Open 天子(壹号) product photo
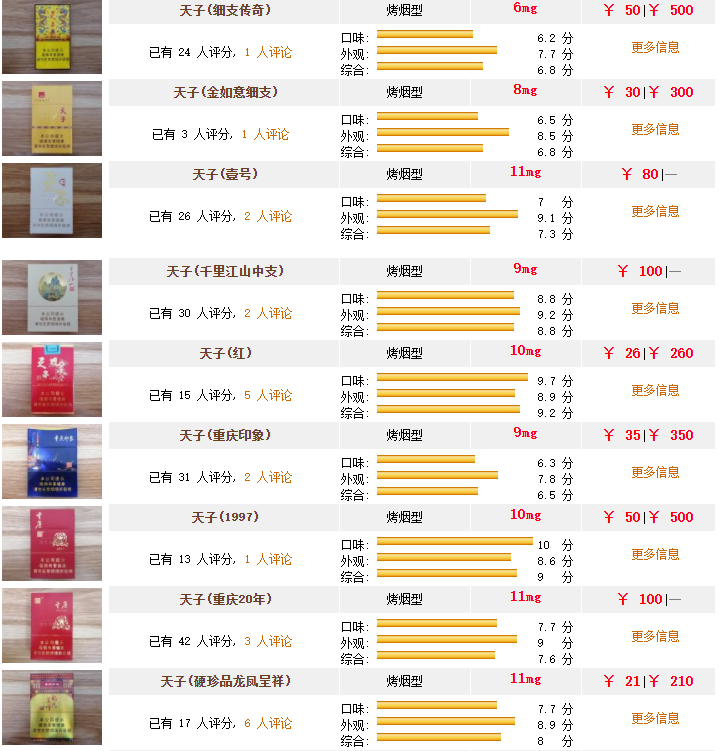 tap(52, 200)
